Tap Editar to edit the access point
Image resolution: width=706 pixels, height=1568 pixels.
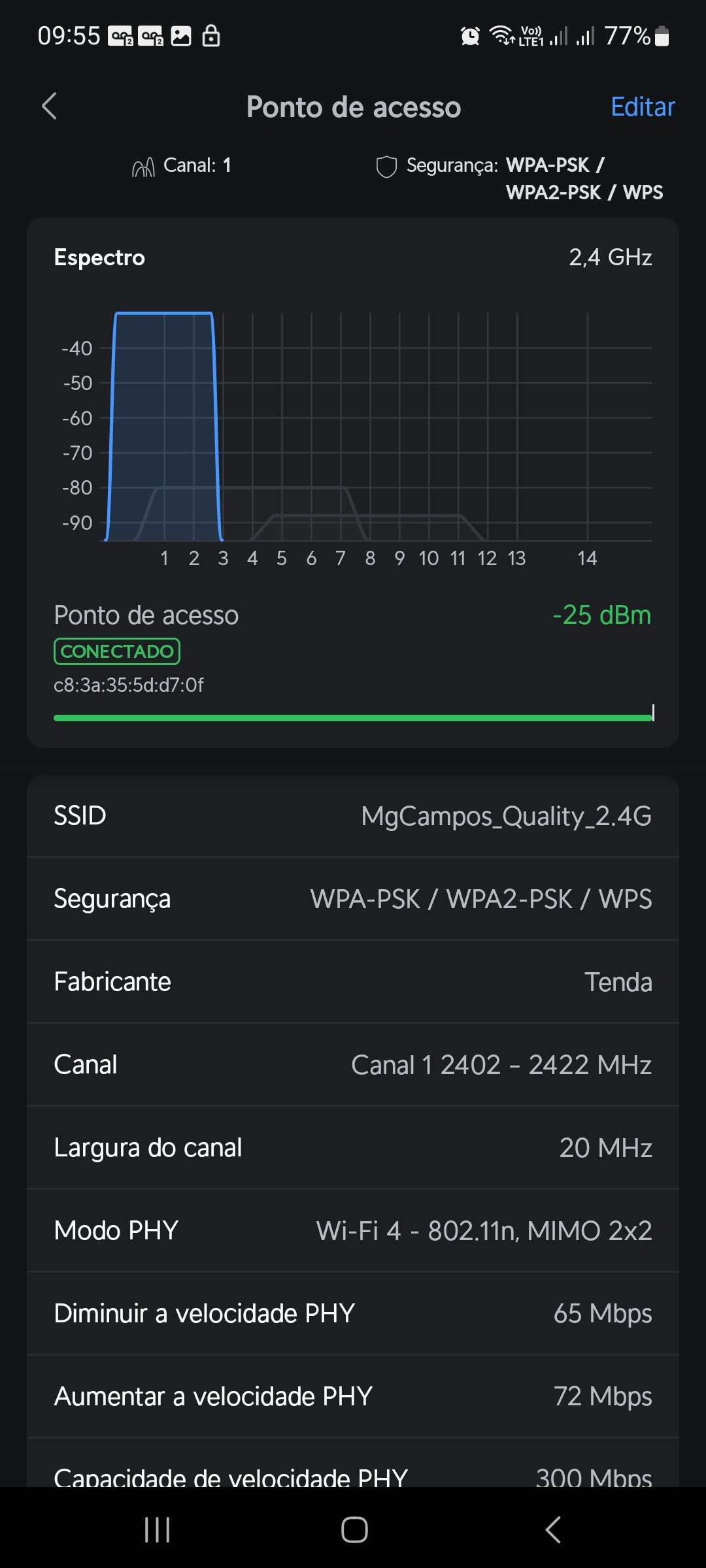(642, 107)
